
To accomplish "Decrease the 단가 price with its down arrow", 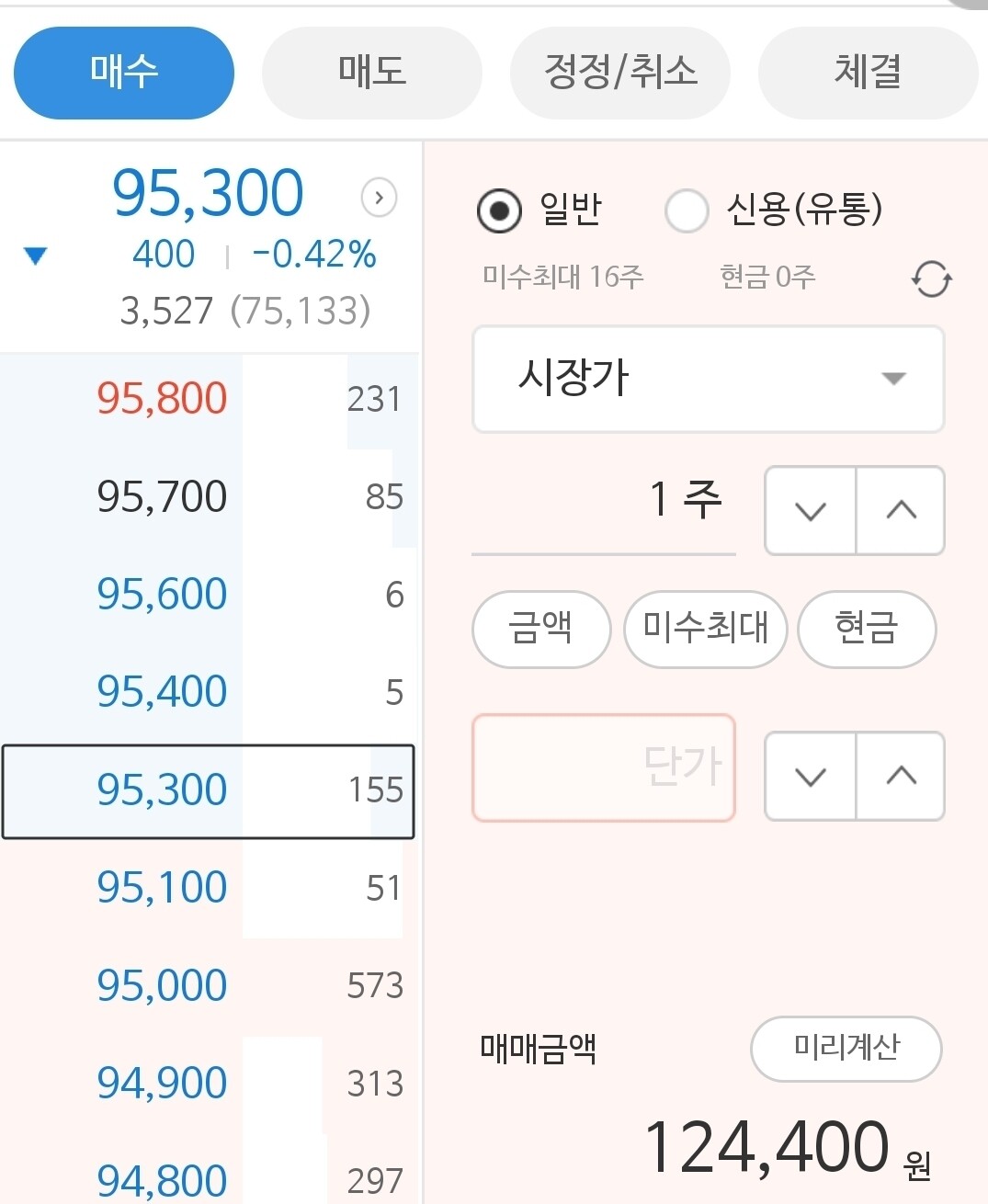I will point(809,776).
